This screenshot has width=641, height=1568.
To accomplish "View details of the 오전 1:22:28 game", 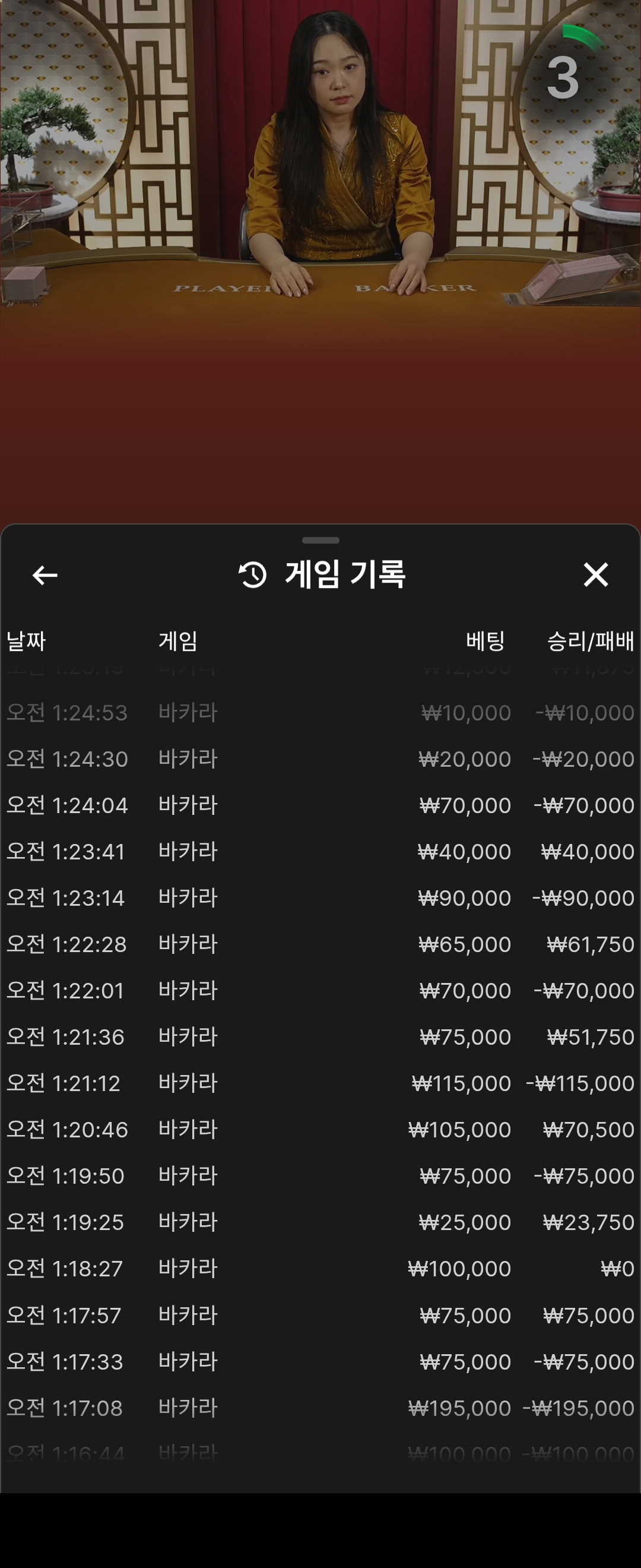I will (x=320, y=944).
